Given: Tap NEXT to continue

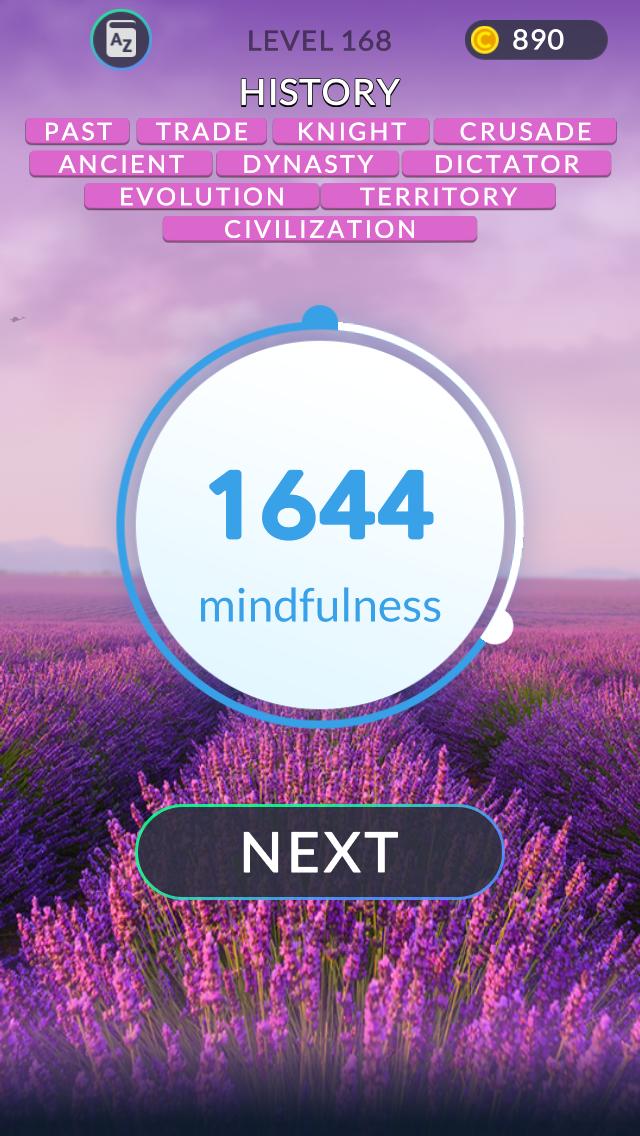Looking at the screenshot, I should click(320, 852).
